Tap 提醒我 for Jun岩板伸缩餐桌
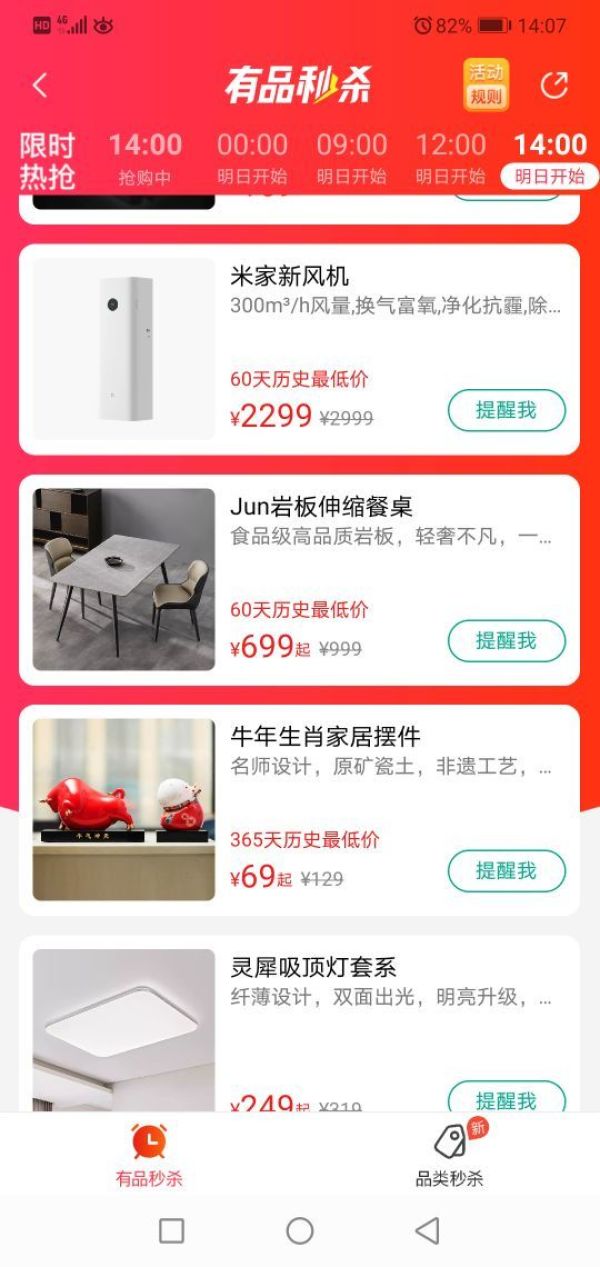 point(506,641)
